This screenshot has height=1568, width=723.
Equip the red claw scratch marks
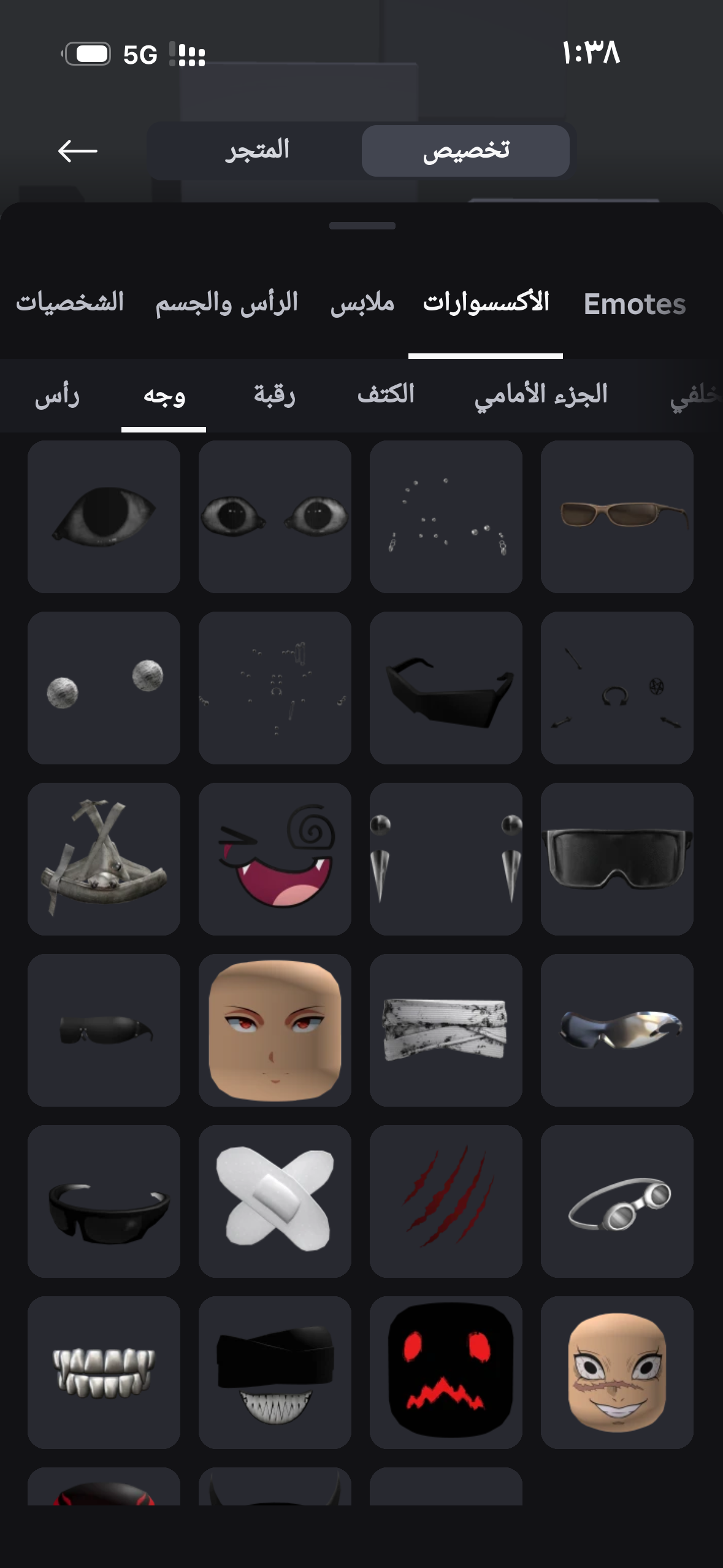tap(446, 1201)
